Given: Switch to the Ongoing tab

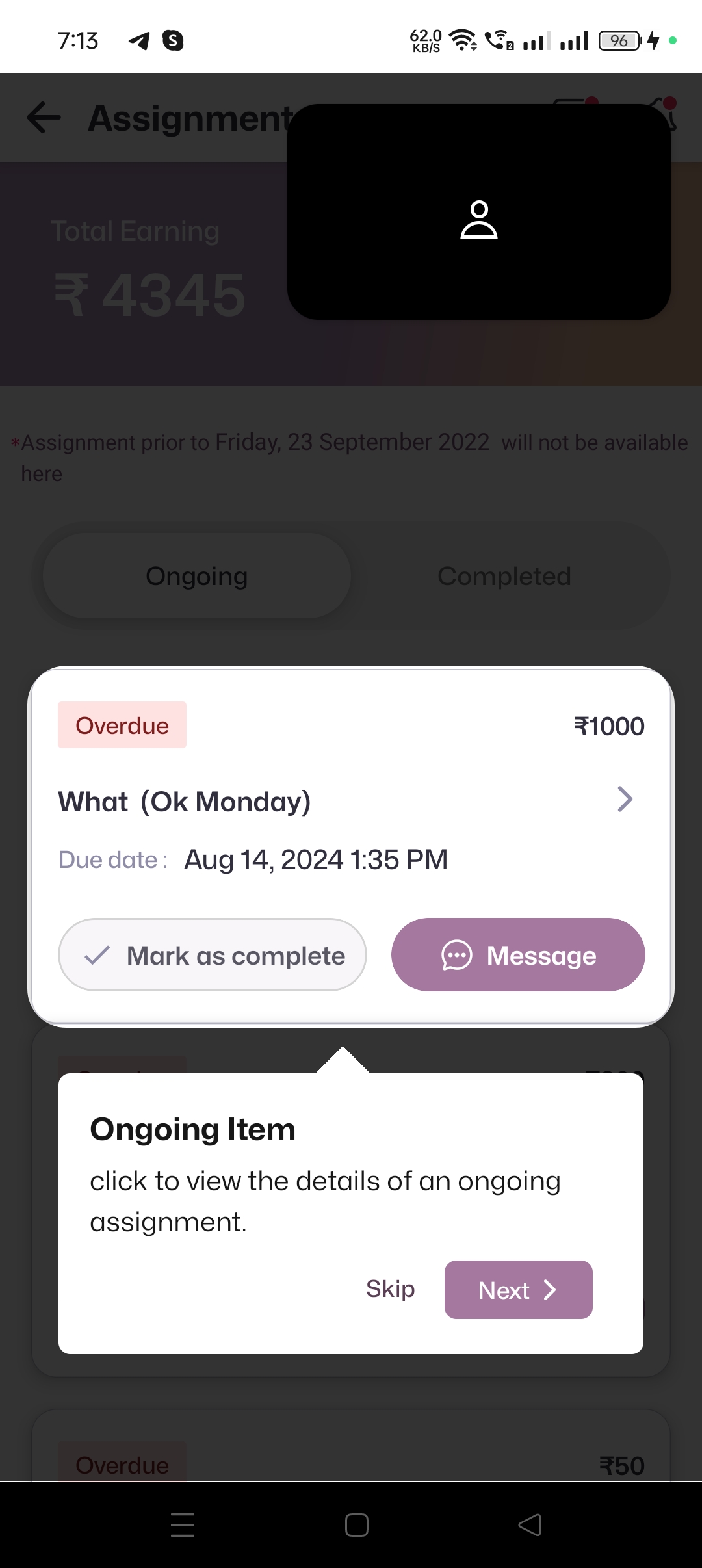Looking at the screenshot, I should (197, 576).
